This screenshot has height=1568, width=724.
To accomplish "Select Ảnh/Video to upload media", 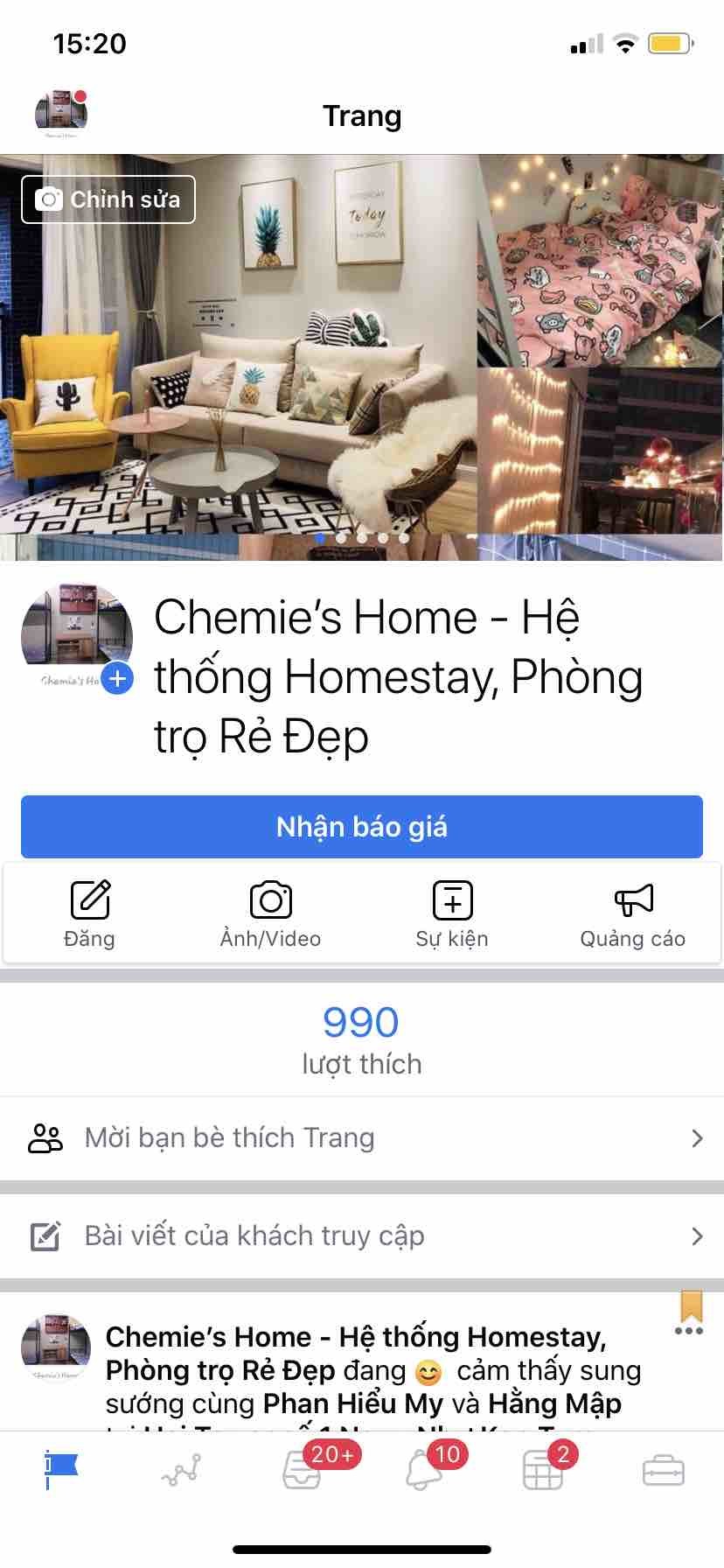I will 270,913.
